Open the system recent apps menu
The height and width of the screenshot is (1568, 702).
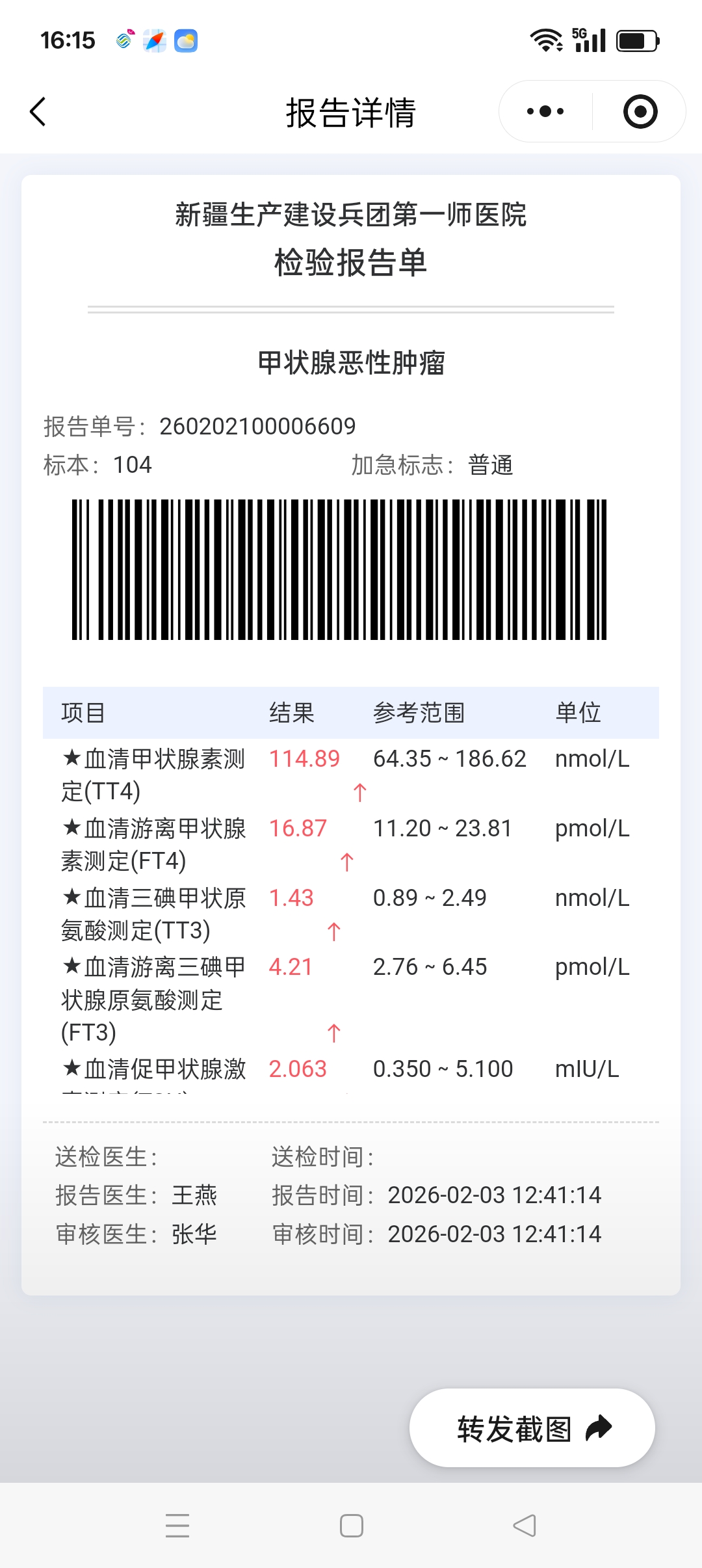pos(177,1525)
